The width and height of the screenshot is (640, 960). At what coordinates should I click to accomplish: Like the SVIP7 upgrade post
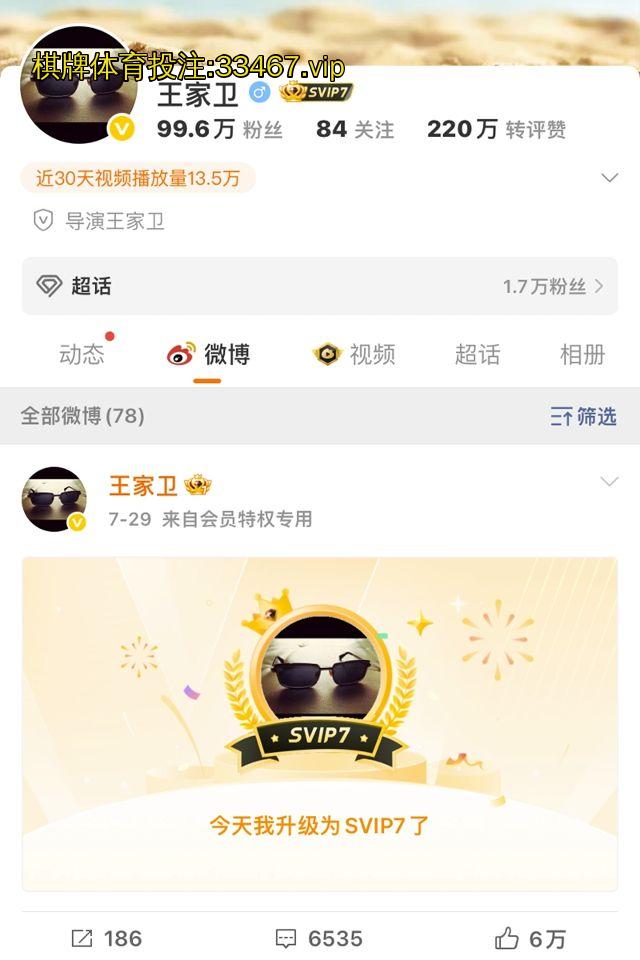click(x=530, y=938)
